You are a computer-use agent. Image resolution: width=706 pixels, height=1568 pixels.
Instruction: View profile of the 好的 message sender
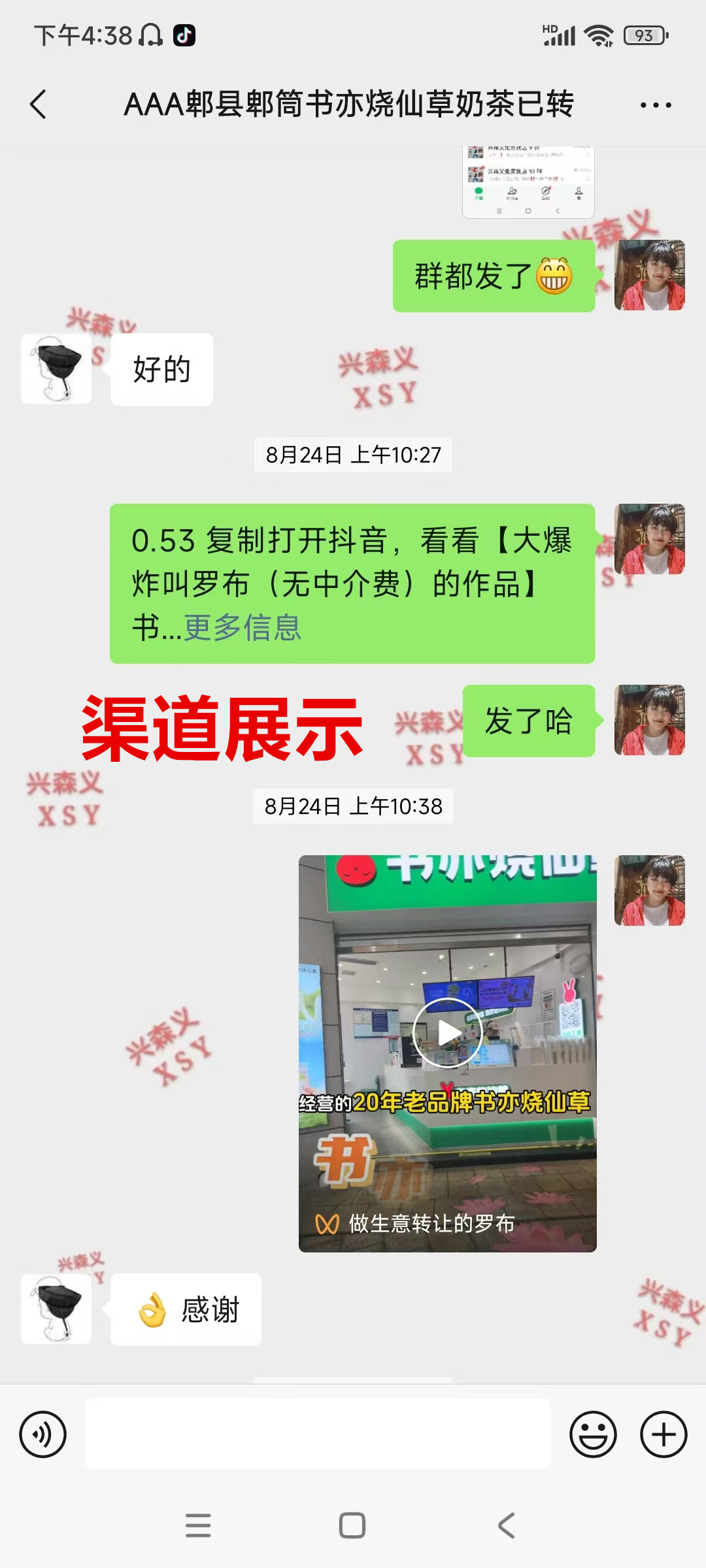56,369
